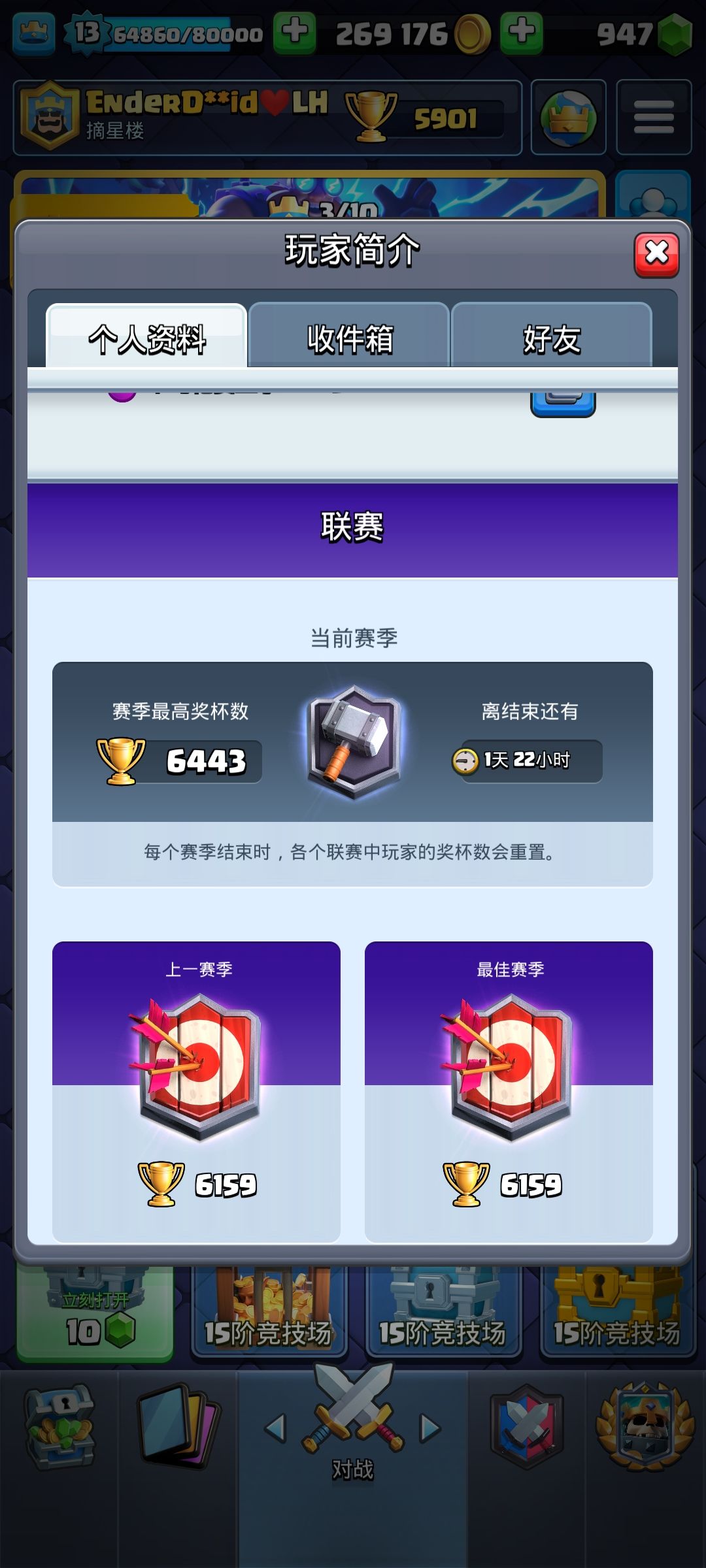This screenshot has width=706, height=1568.
Task: Open the 上一赛季 previous season card
Action: click(x=196, y=1091)
